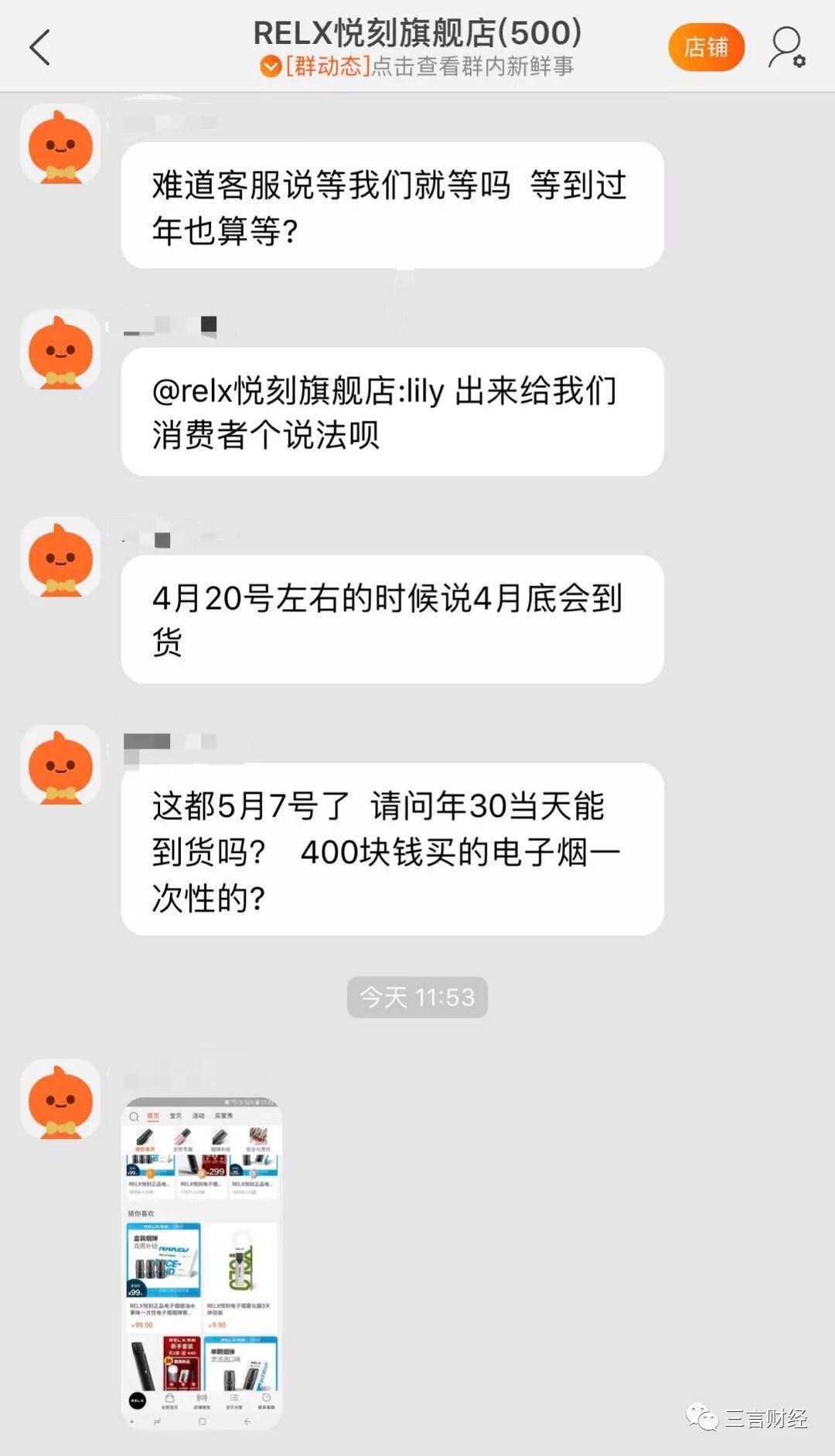Select the 活动 tab
Image resolution: width=835 pixels, height=1456 pixels.
click(199, 1116)
